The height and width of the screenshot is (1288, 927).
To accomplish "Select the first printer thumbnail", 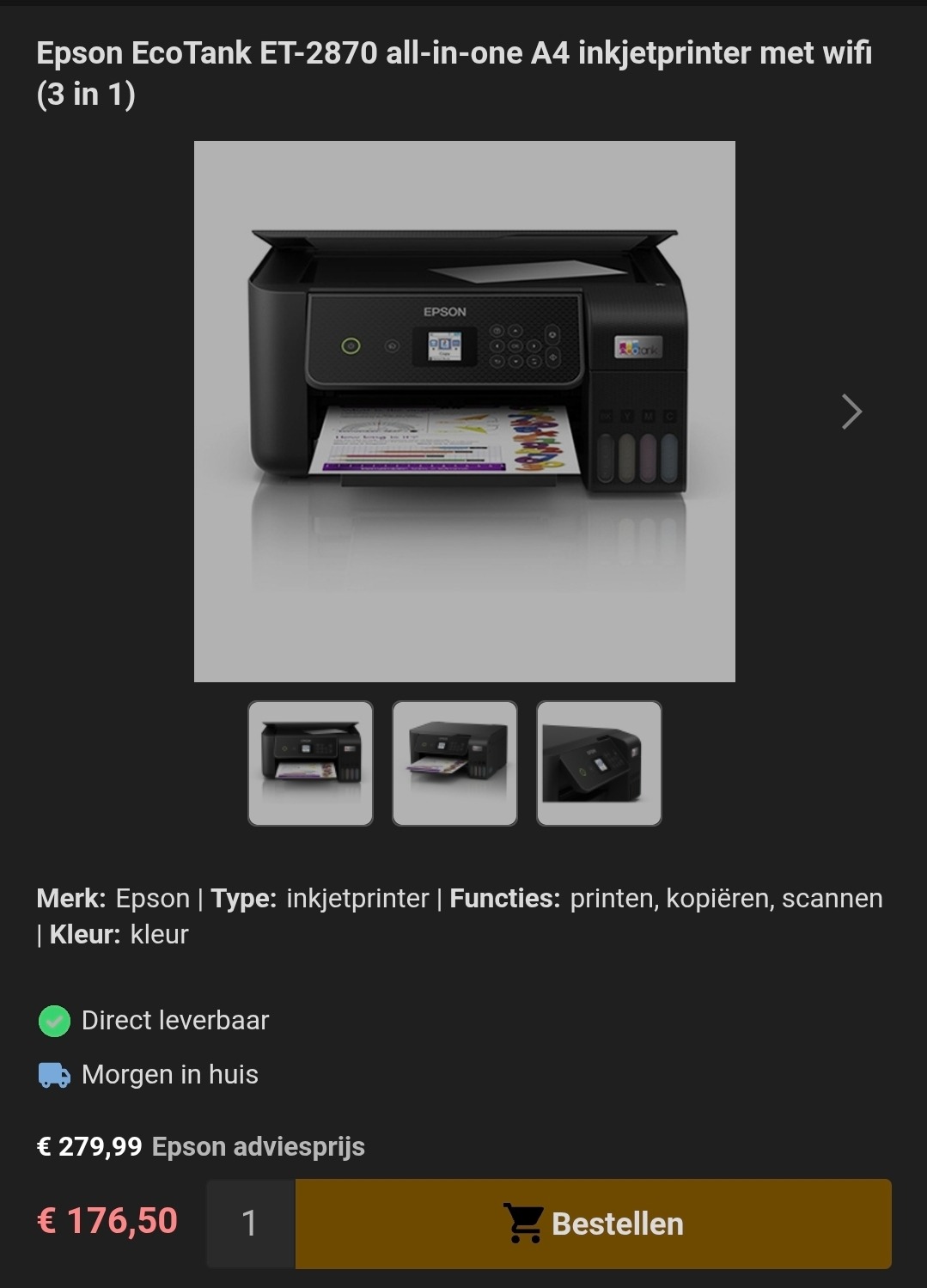I will point(310,763).
